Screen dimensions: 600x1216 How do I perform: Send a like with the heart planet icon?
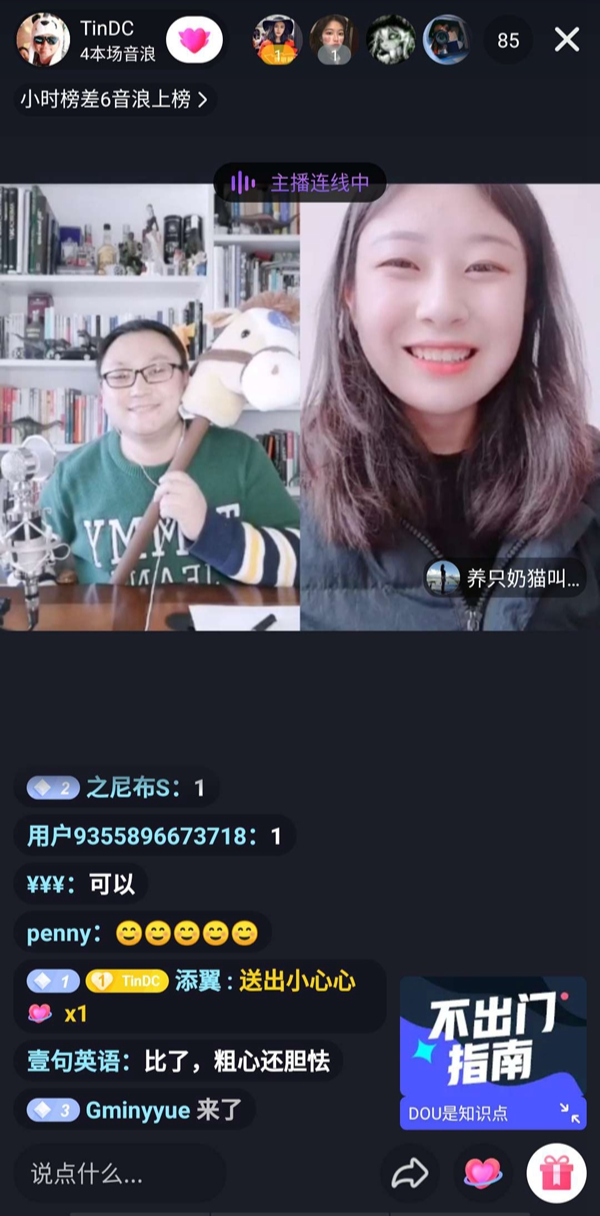(x=483, y=1173)
